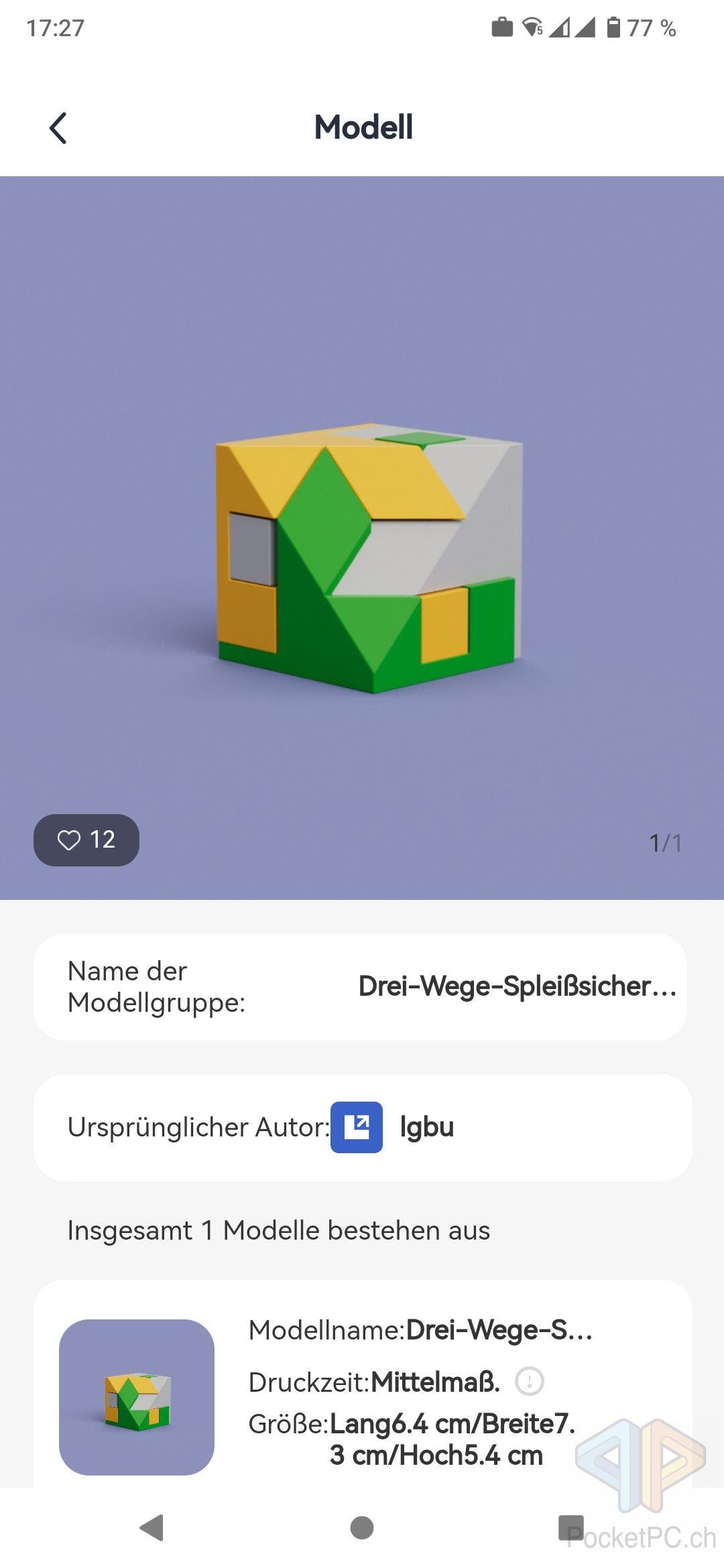Tap the system home button

click(362, 1528)
